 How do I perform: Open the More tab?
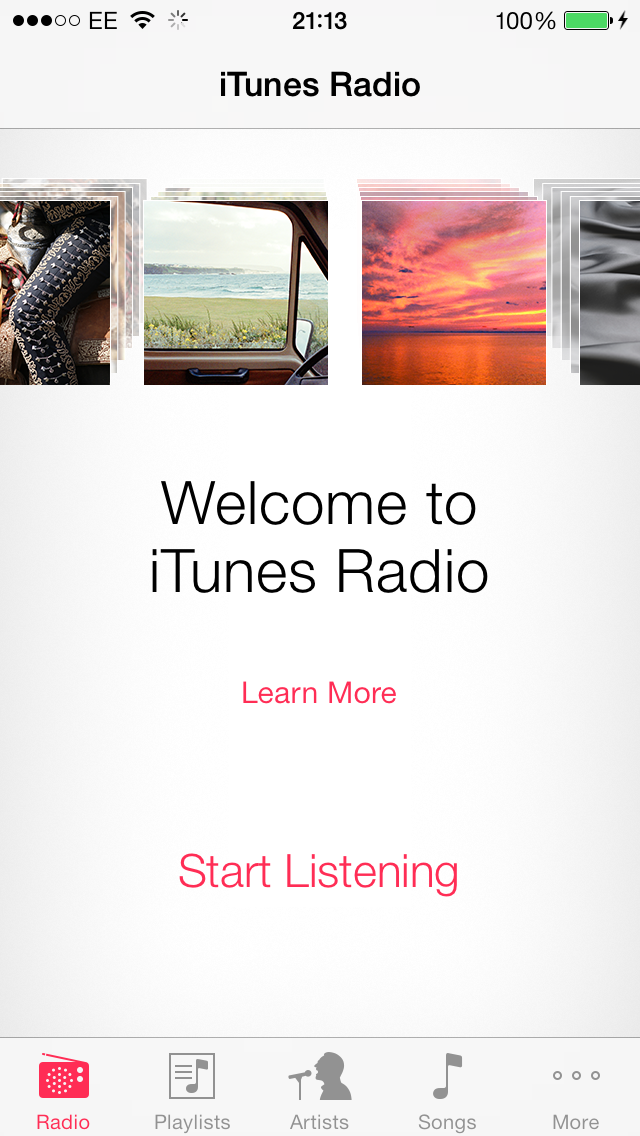point(576,1090)
